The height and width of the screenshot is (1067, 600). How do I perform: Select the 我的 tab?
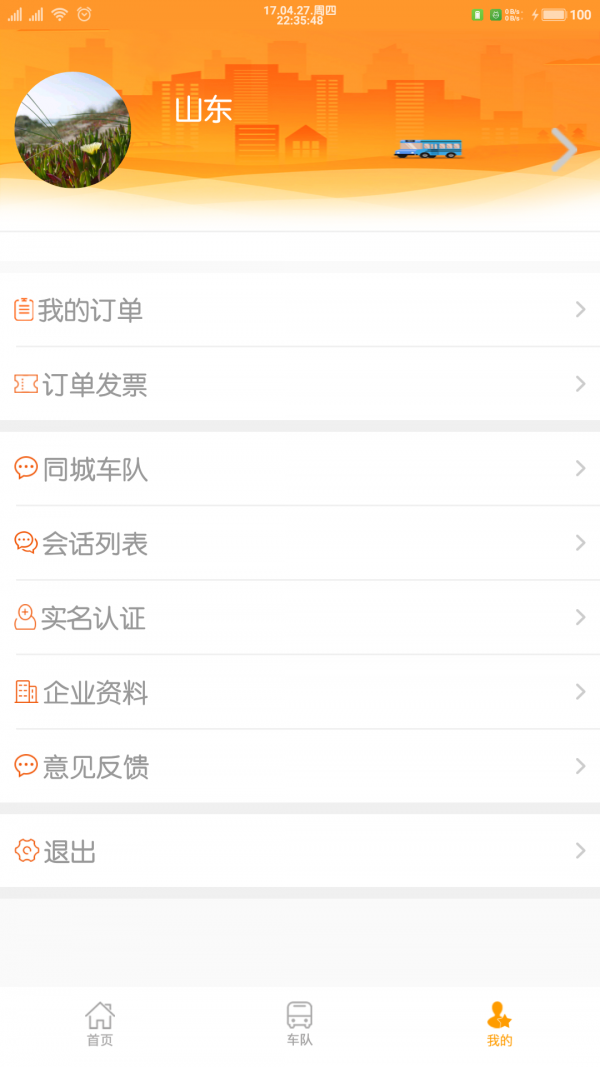pyautogui.click(x=499, y=1024)
